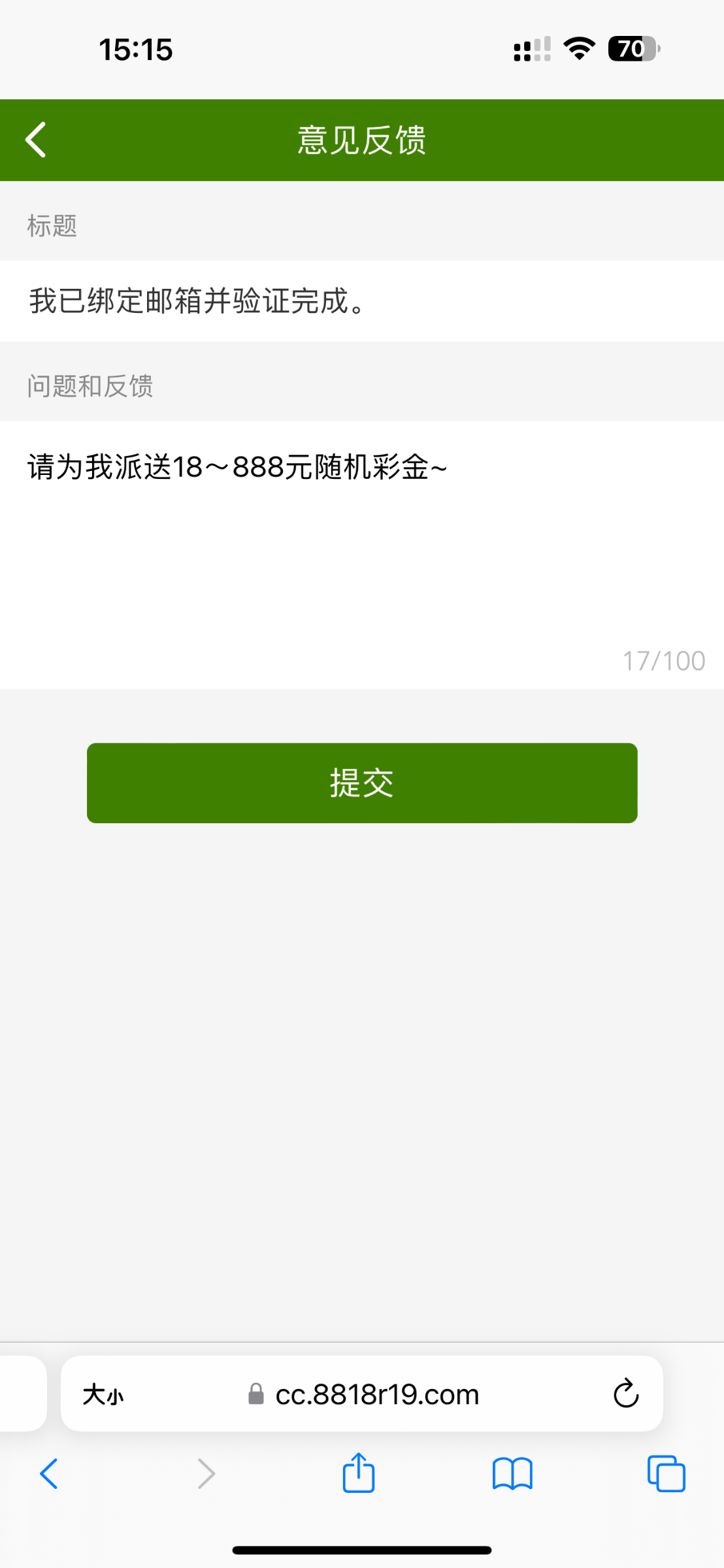Screen dimensions: 724x1568
Task: Open the 大小 page settings menu
Action: (x=103, y=1395)
